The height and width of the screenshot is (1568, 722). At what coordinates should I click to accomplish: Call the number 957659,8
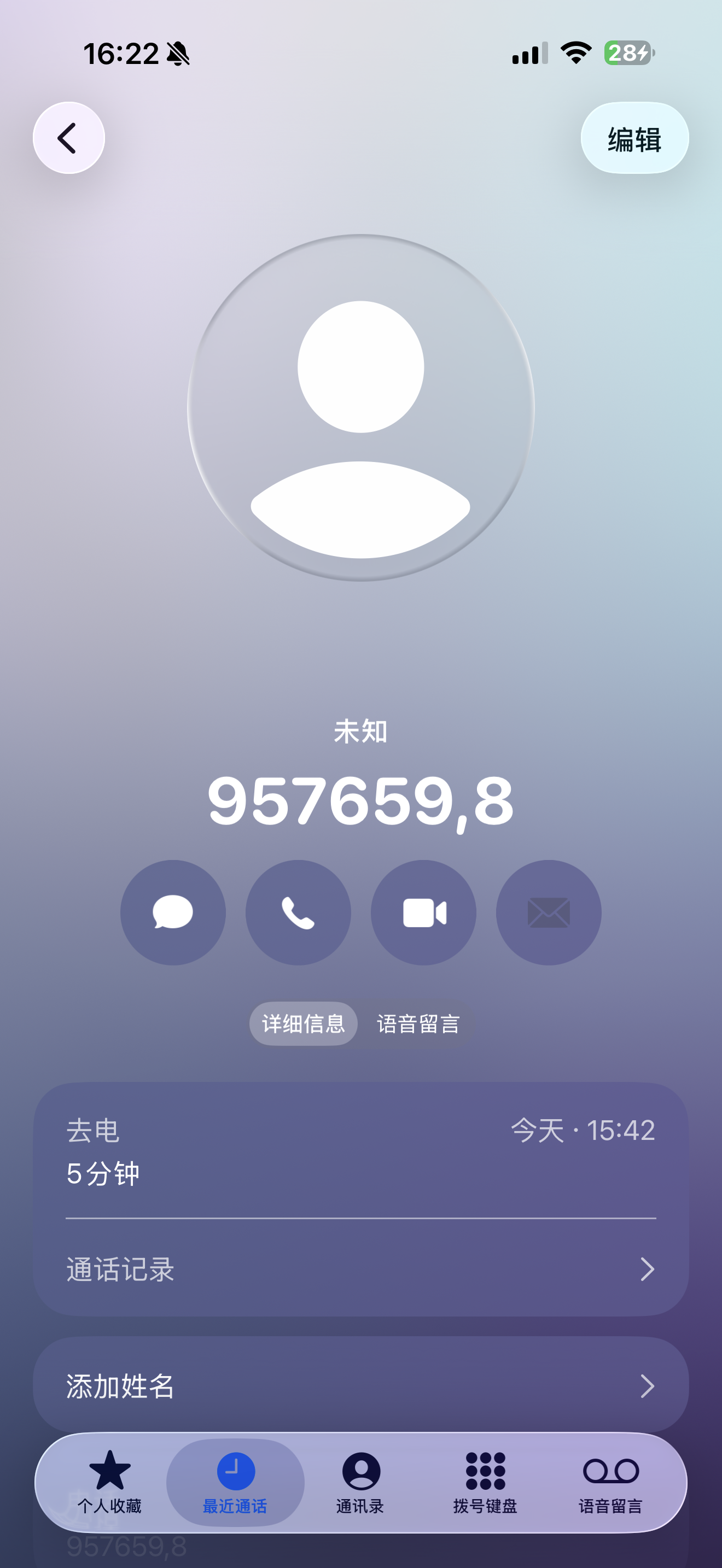coord(298,912)
